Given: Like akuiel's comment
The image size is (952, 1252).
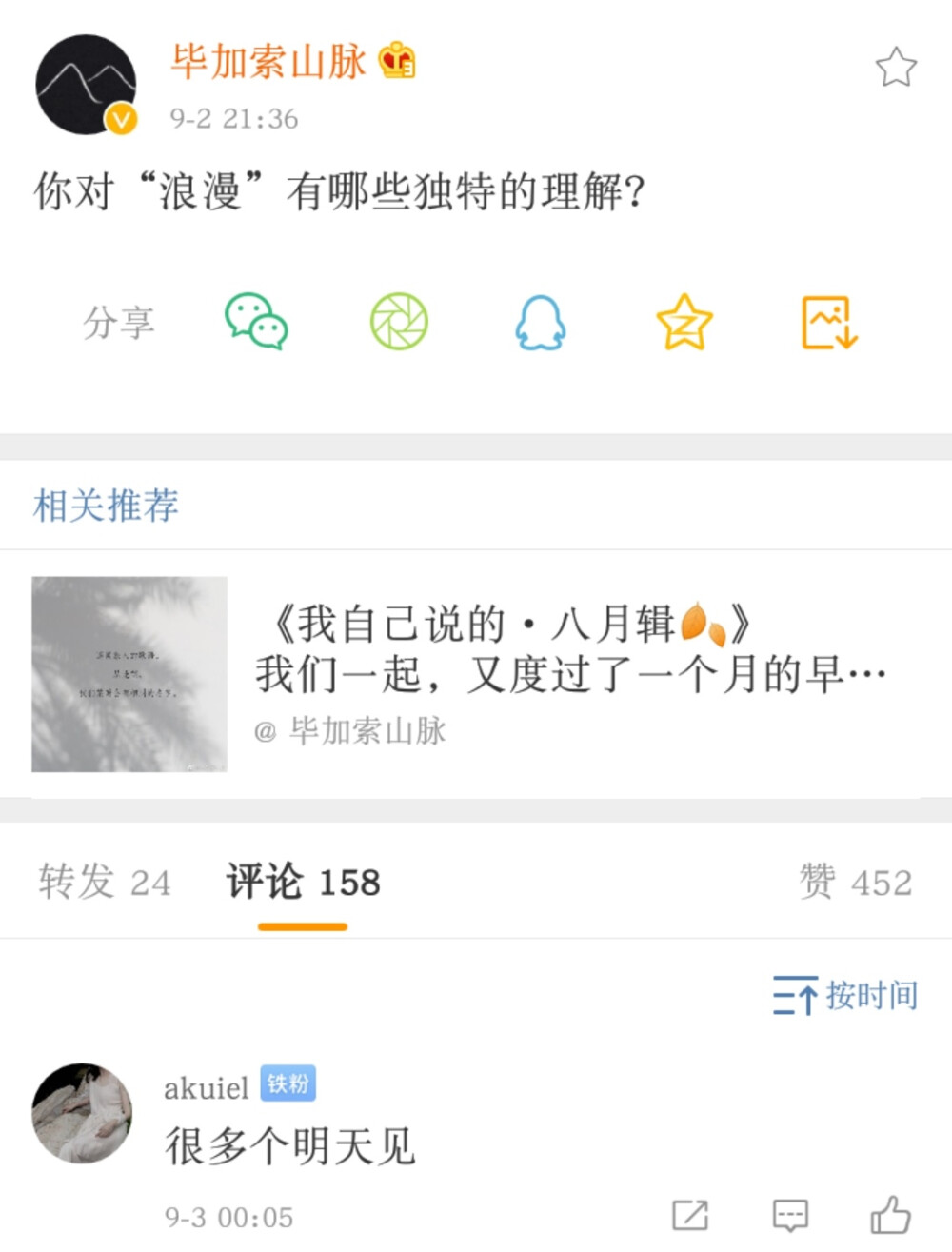Looking at the screenshot, I should (891, 1214).
